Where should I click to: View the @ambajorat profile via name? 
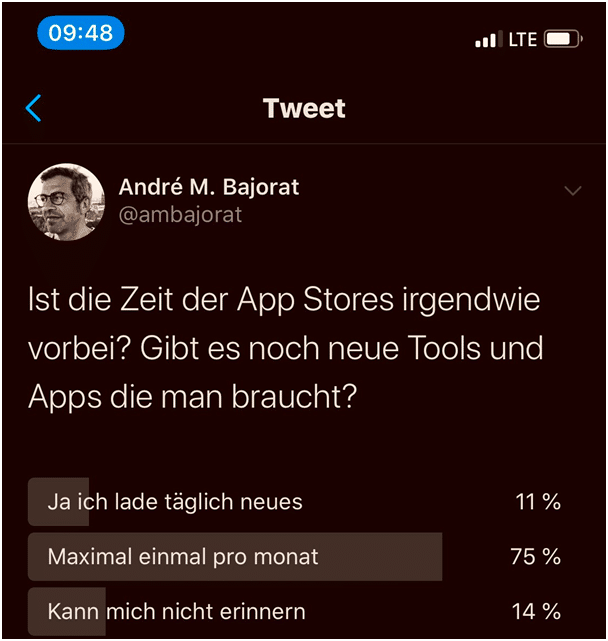pos(209,187)
